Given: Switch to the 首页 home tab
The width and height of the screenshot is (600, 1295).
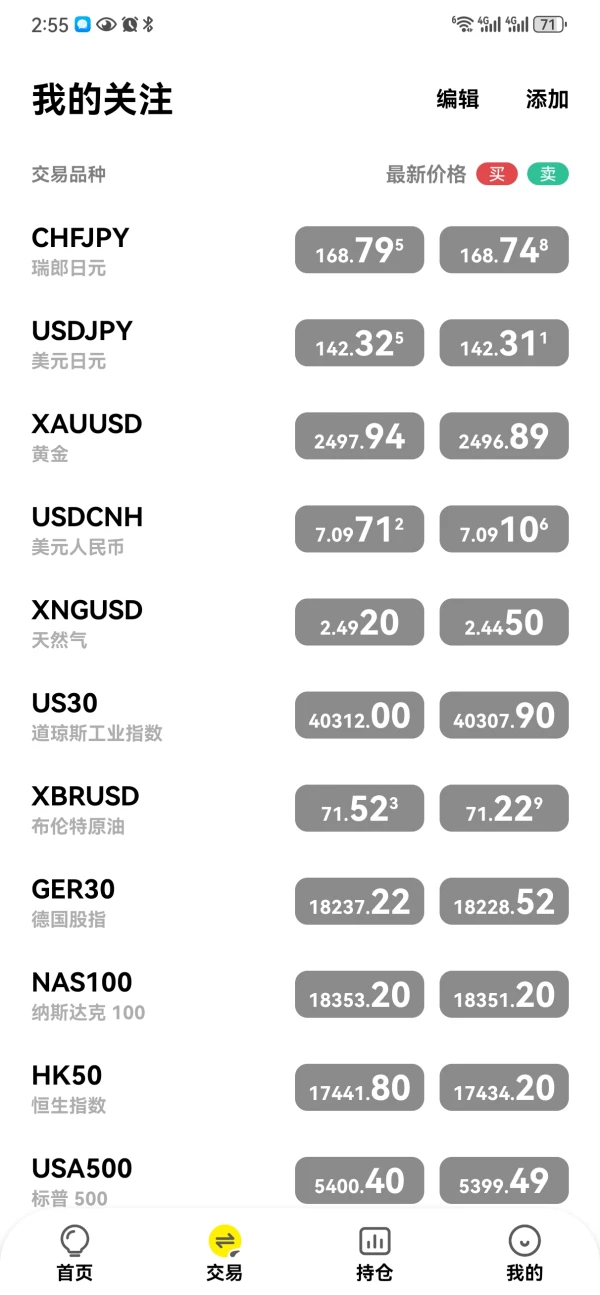Looking at the screenshot, I should pyautogui.click(x=75, y=1253).
